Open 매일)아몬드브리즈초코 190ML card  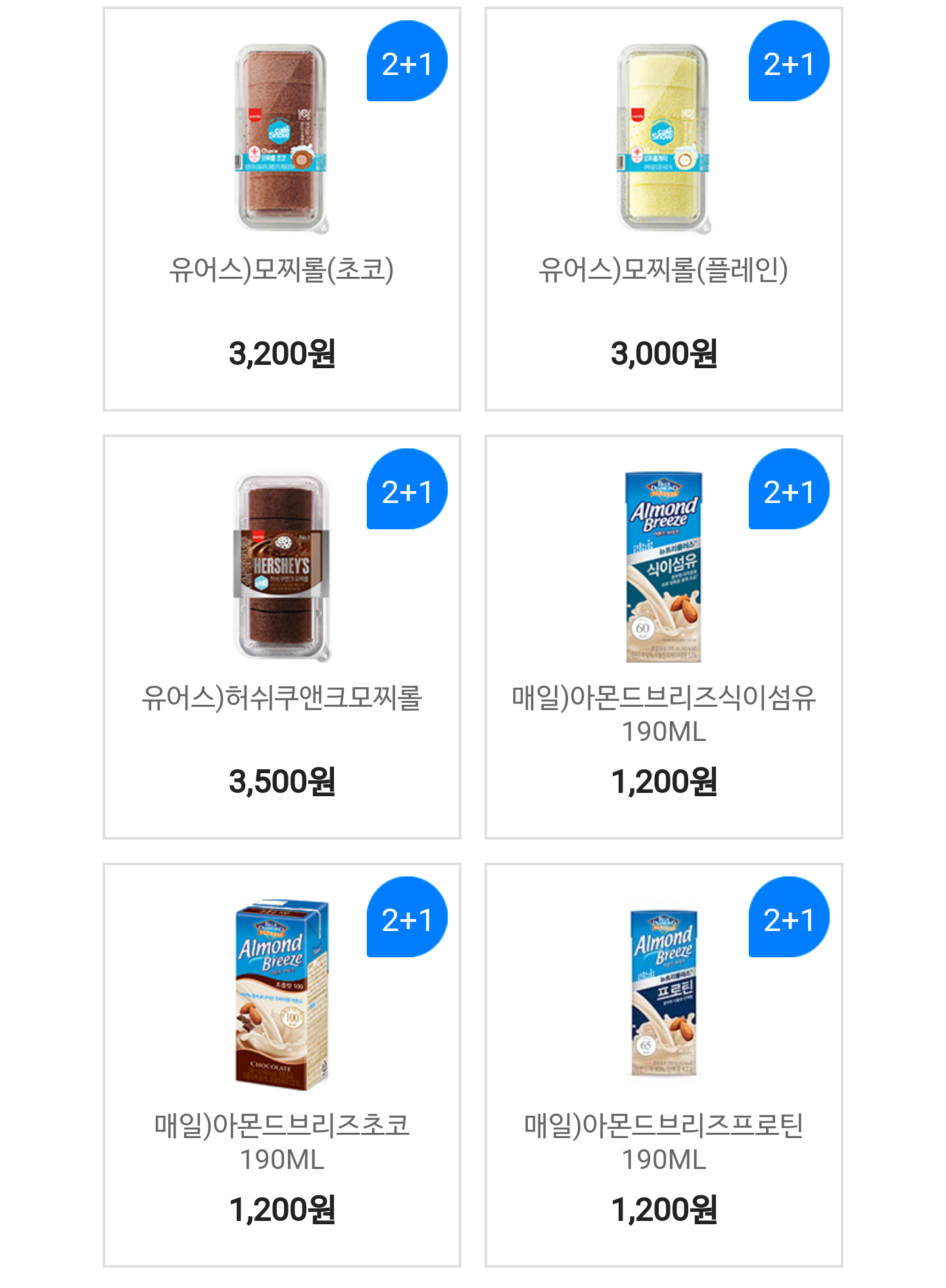(x=281, y=1064)
